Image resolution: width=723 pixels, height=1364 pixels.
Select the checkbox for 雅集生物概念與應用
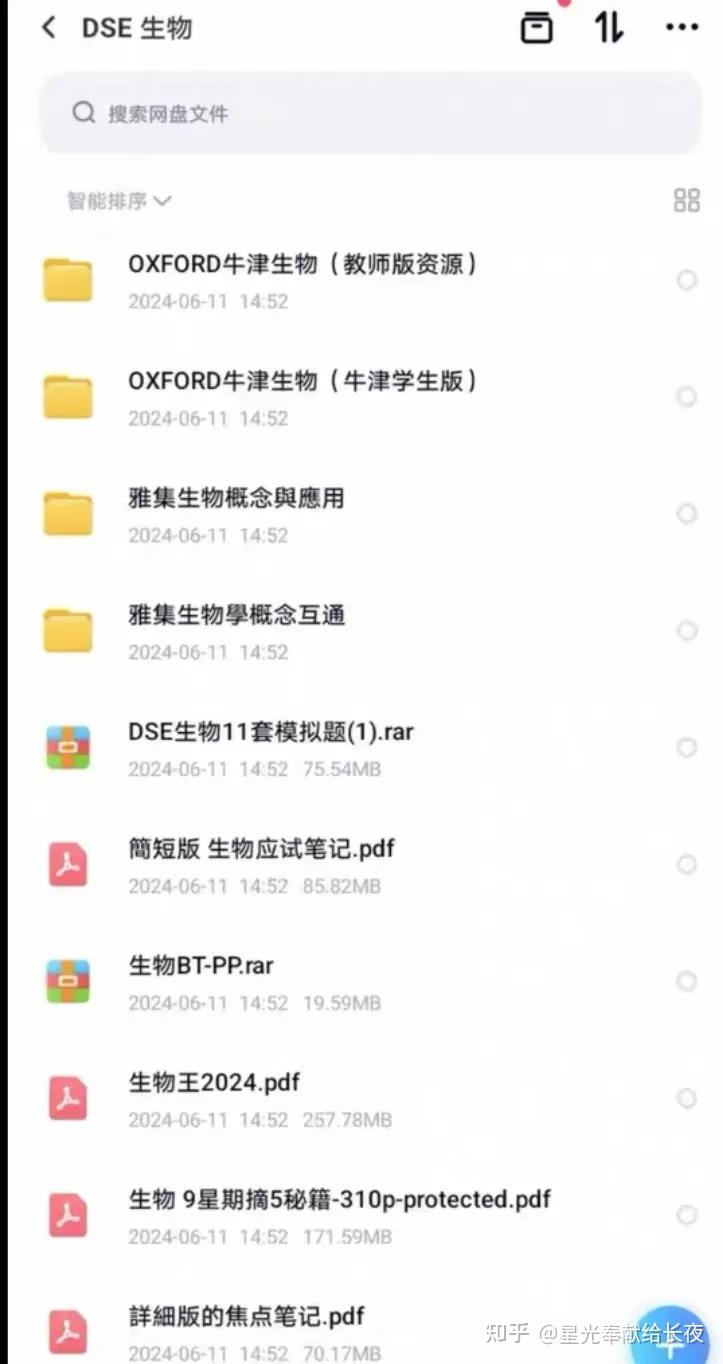(687, 513)
